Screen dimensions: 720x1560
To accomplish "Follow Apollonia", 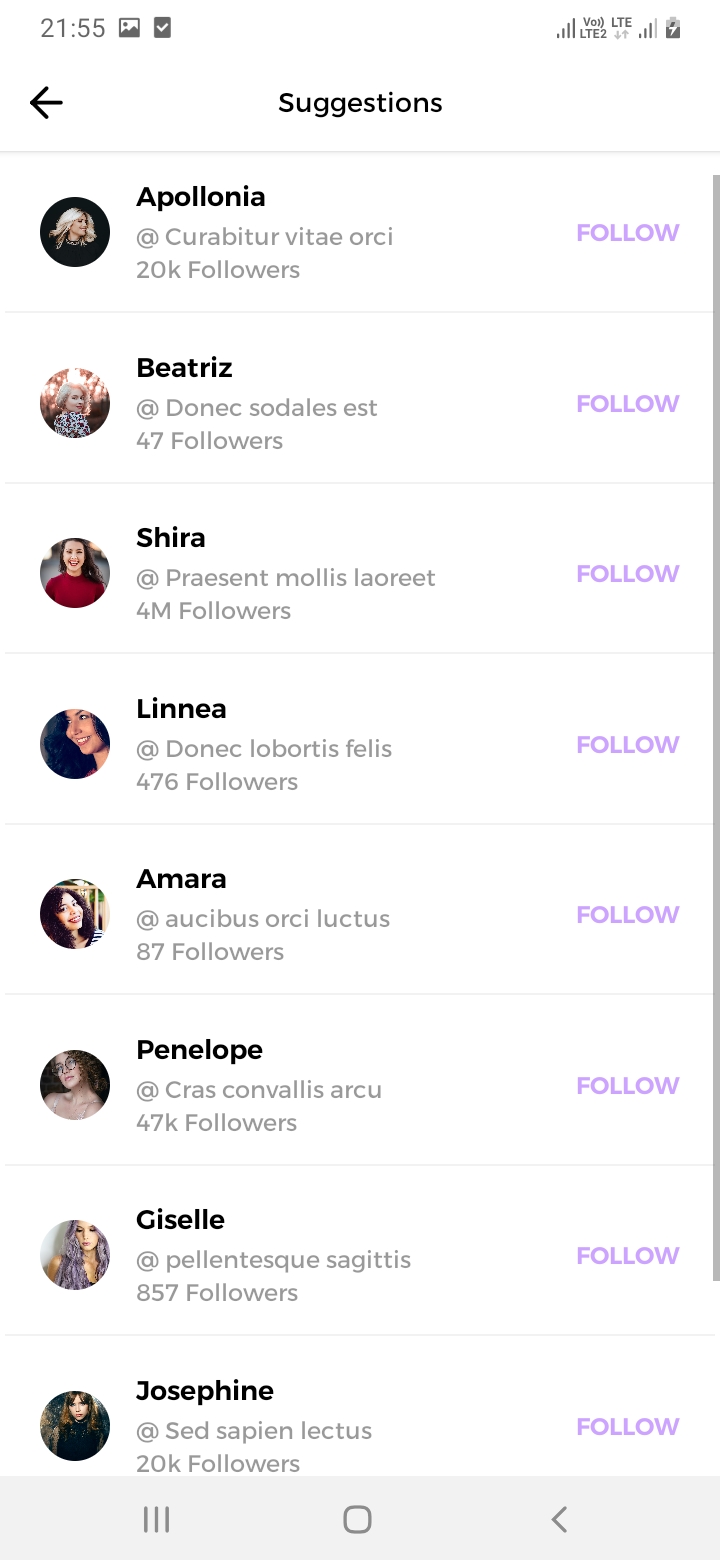I will (627, 233).
